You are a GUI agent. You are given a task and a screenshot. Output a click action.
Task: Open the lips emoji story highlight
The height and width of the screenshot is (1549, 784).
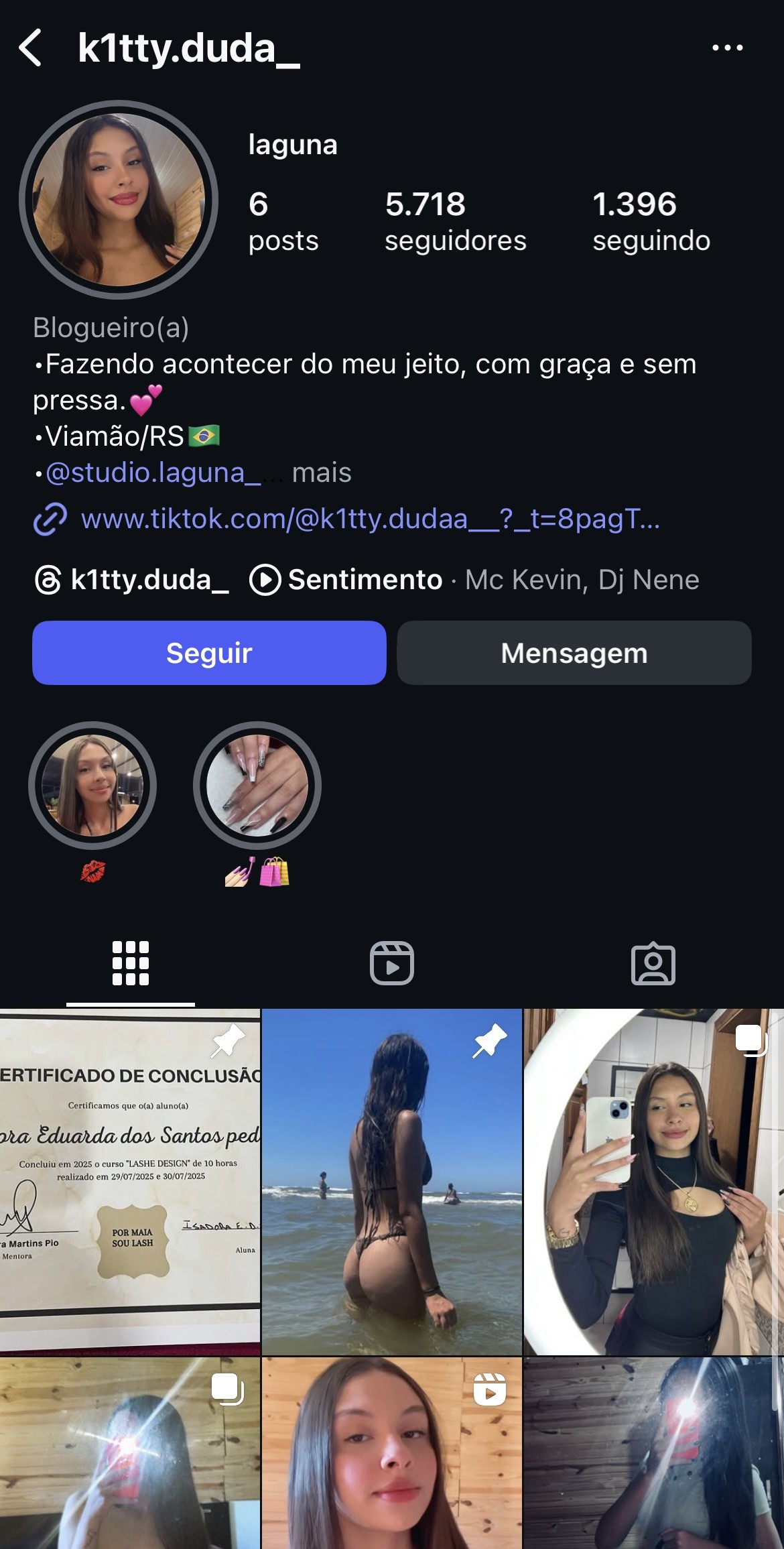pyautogui.click(x=92, y=786)
